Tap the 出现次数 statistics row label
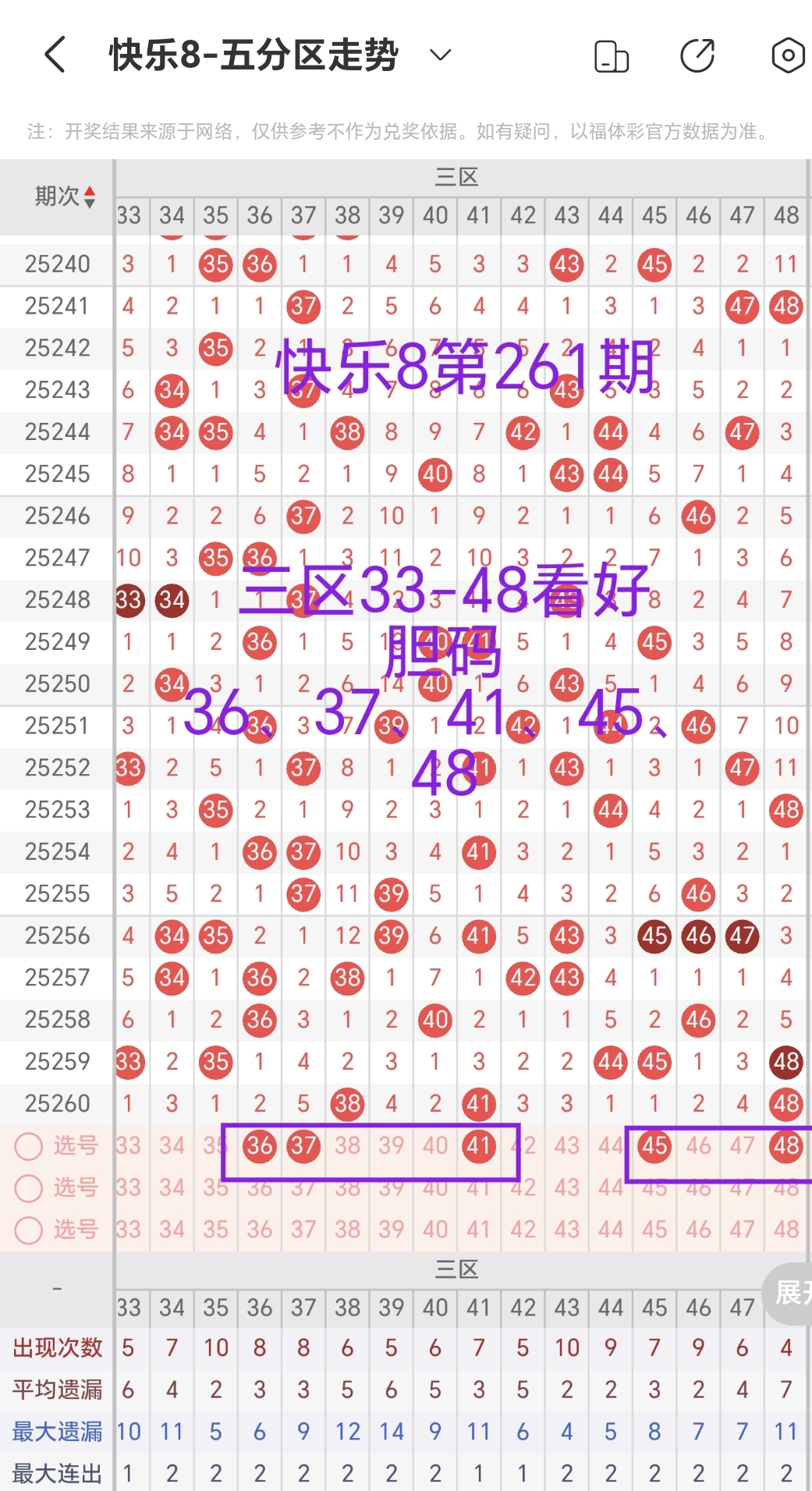Image resolution: width=812 pixels, height=1491 pixels. point(56,1347)
